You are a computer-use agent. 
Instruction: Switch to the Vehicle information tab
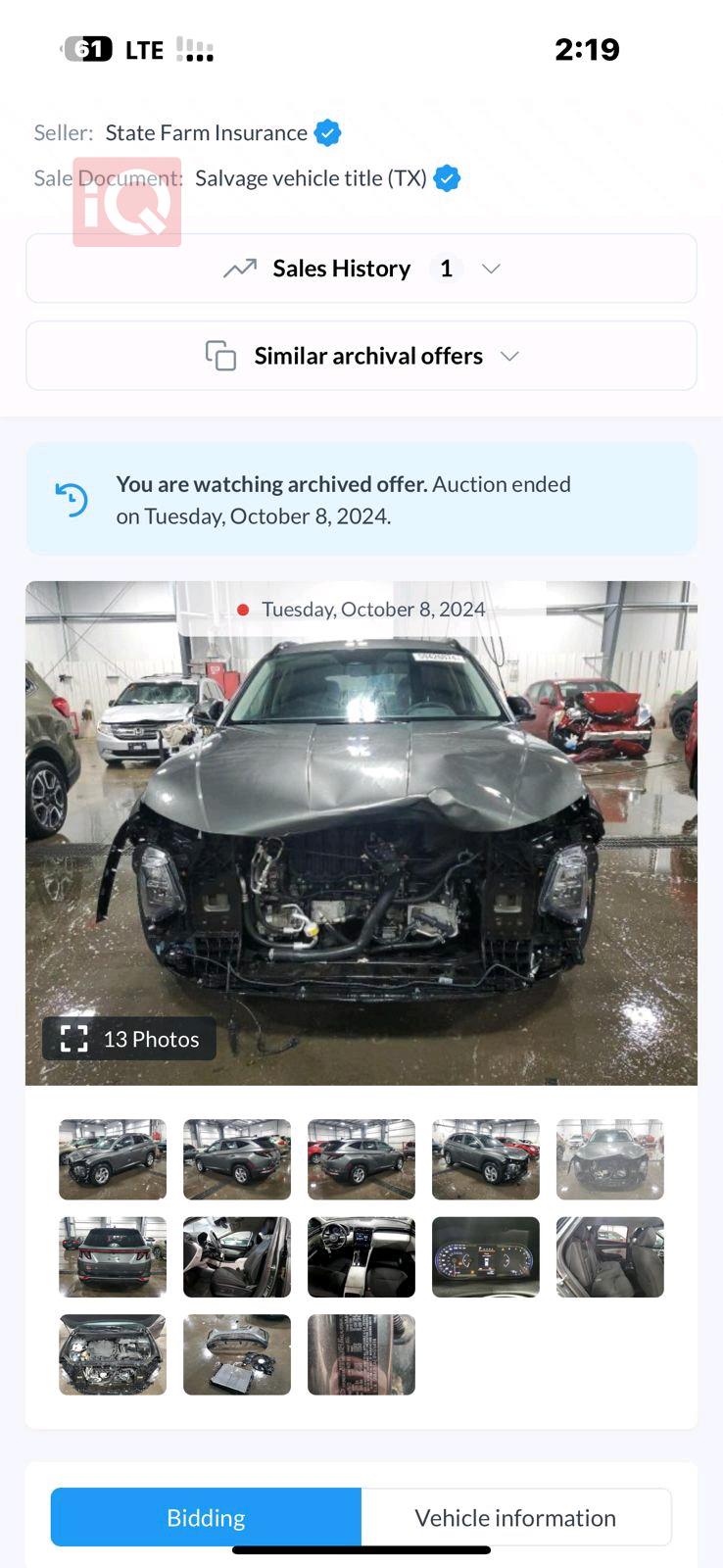coord(515,1517)
